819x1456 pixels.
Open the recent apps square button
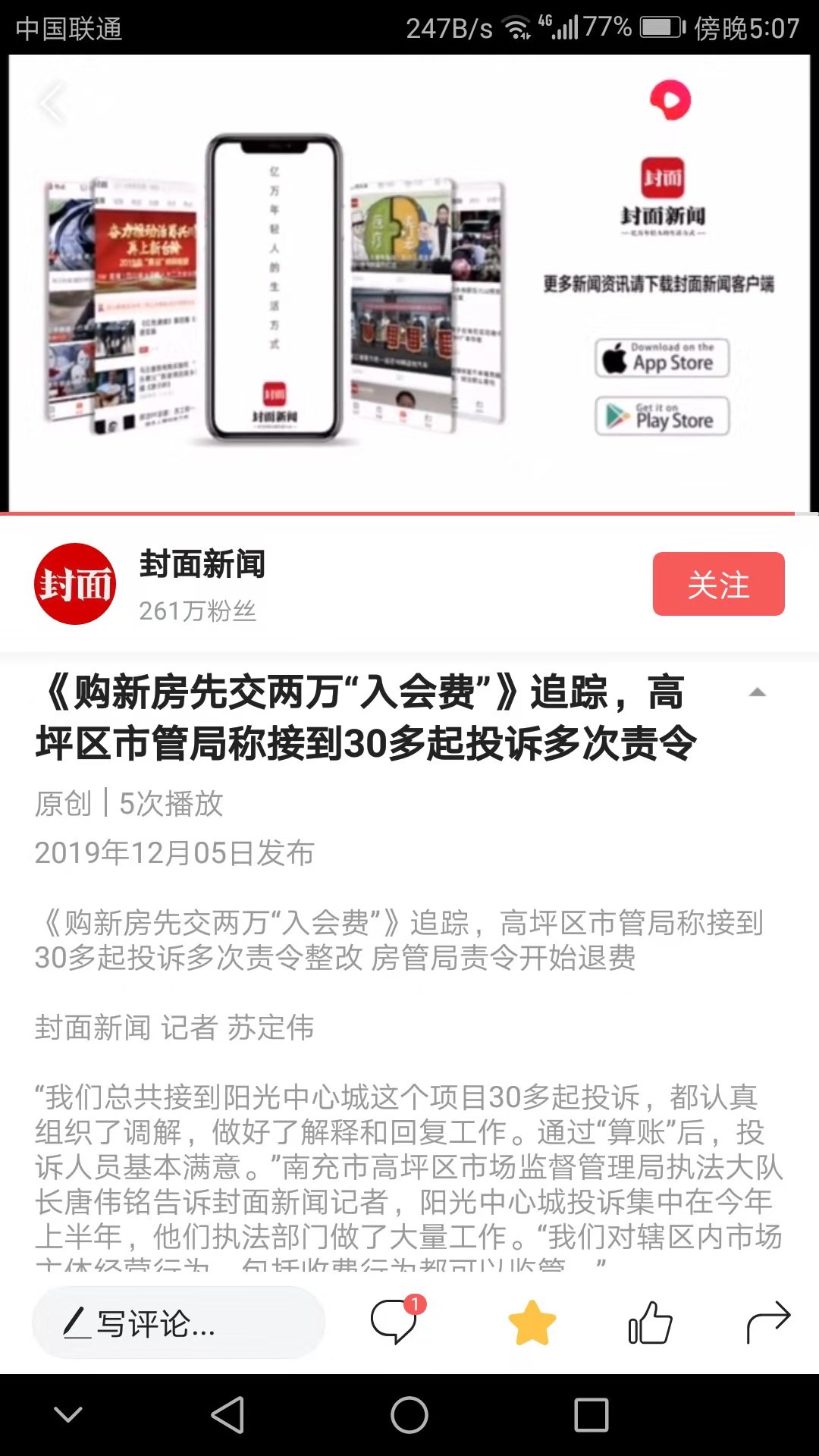click(591, 1415)
